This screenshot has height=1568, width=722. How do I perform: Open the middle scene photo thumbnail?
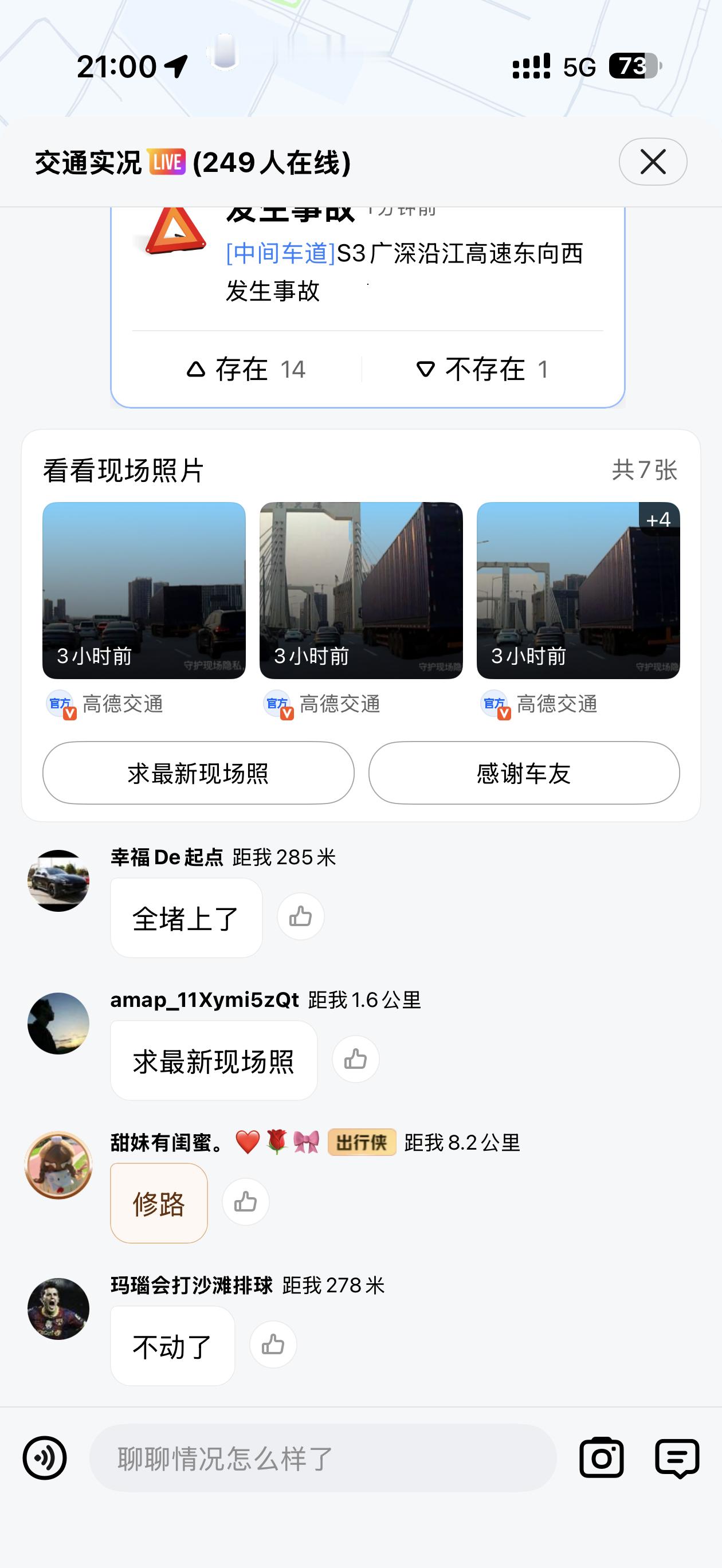pos(361,590)
